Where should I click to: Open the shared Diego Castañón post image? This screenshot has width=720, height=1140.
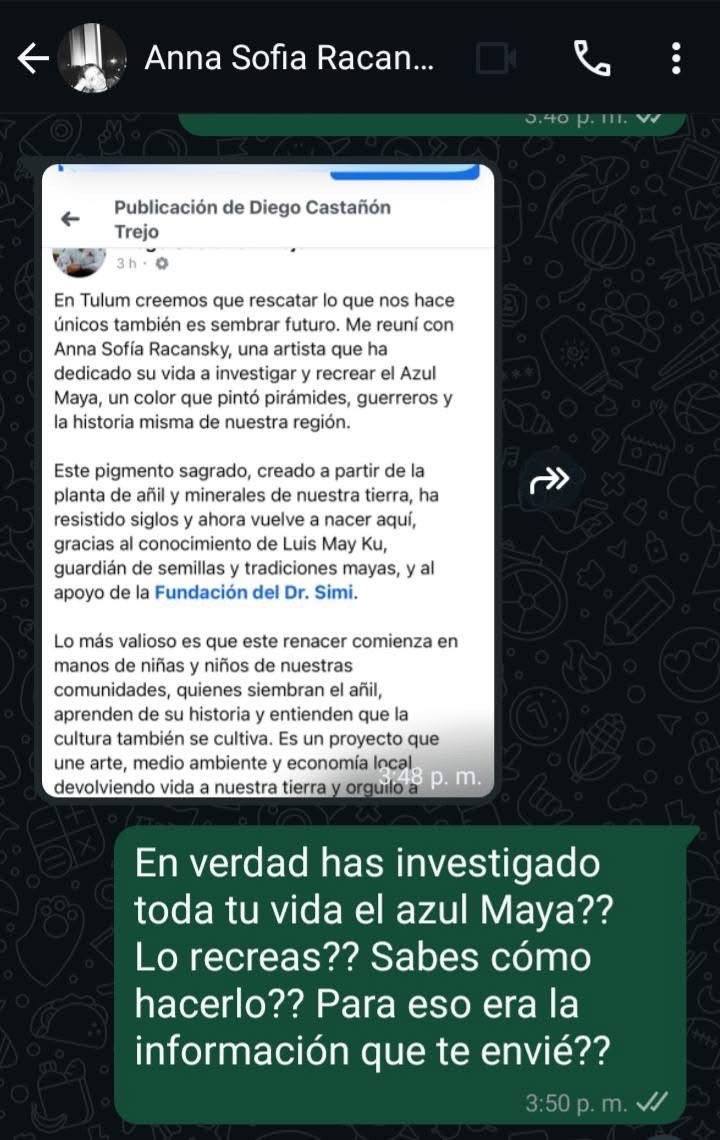click(268, 480)
